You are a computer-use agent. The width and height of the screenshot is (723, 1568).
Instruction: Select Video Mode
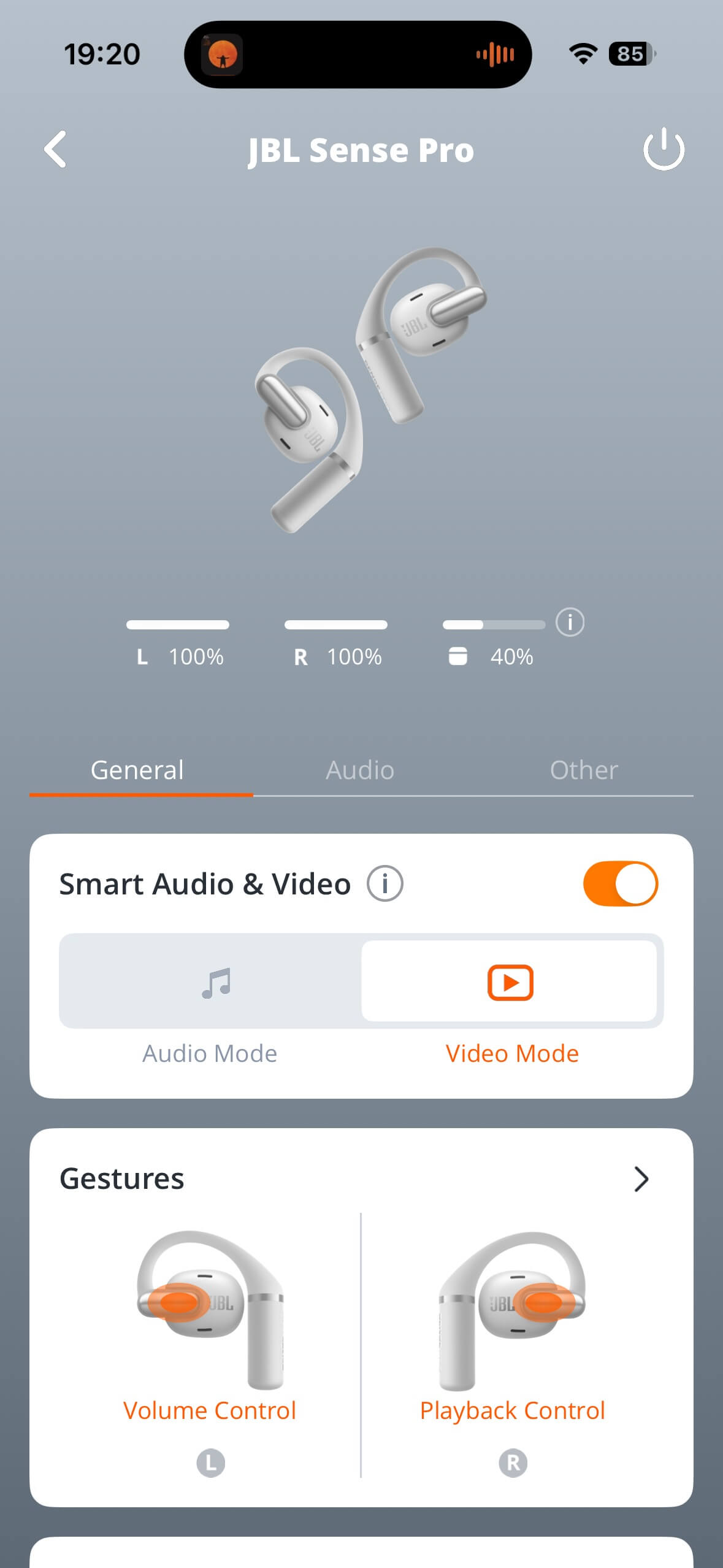(x=510, y=982)
